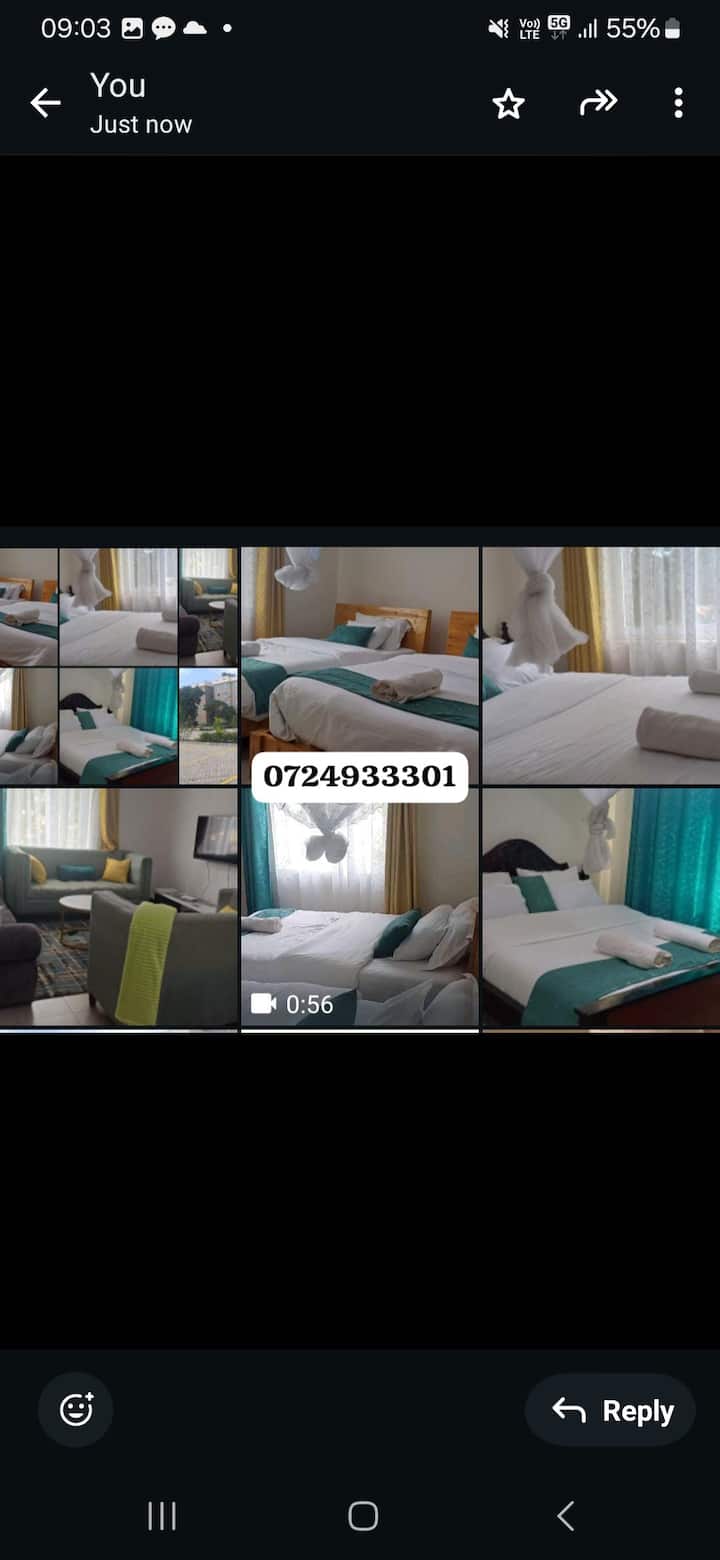Star this media message
The width and height of the screenshot is (720, 1560).
[x=509, y=103]
